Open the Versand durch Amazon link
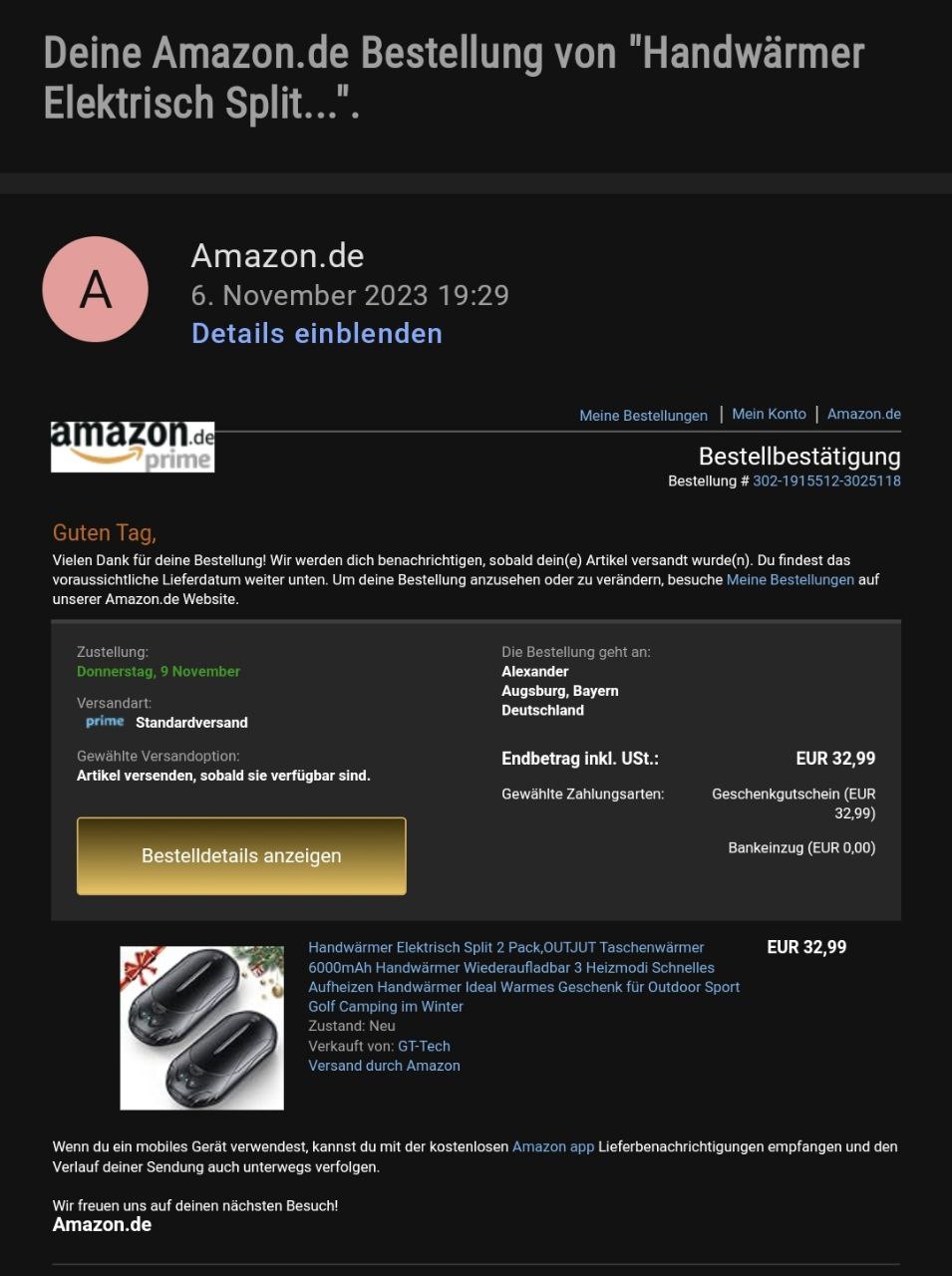This screenshot has height=1276, width=952. click(x=384, y=1066)
